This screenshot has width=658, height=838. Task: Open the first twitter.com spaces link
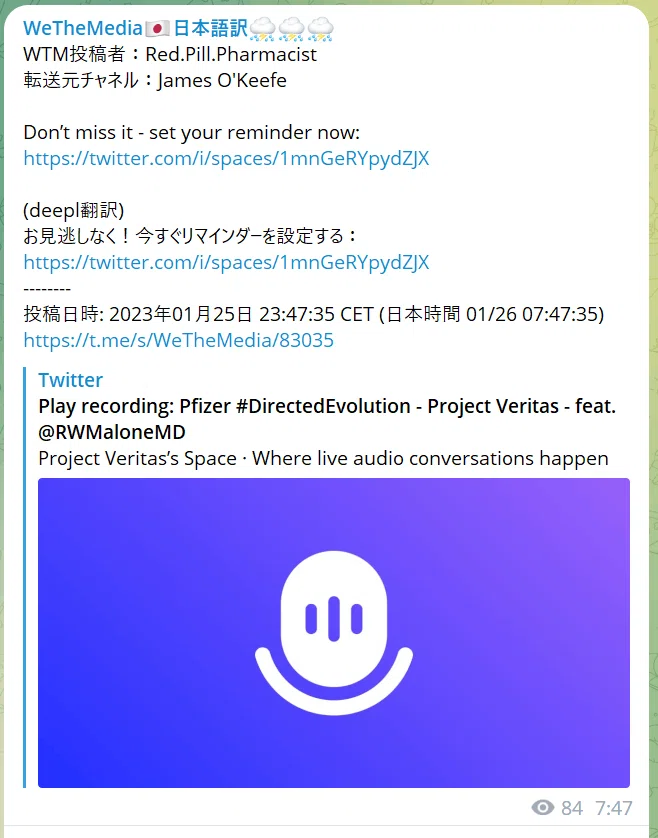click(226, 158)
